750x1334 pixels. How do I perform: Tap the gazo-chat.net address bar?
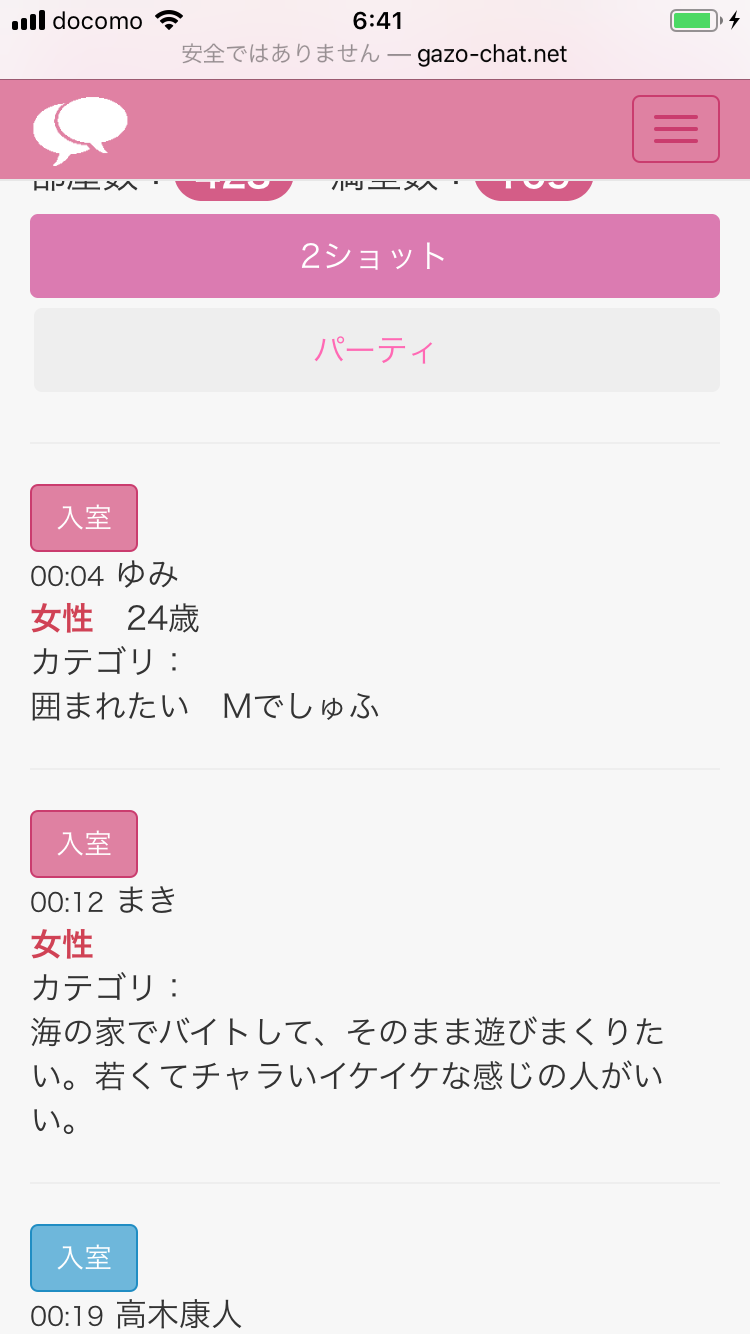(375, 54)
